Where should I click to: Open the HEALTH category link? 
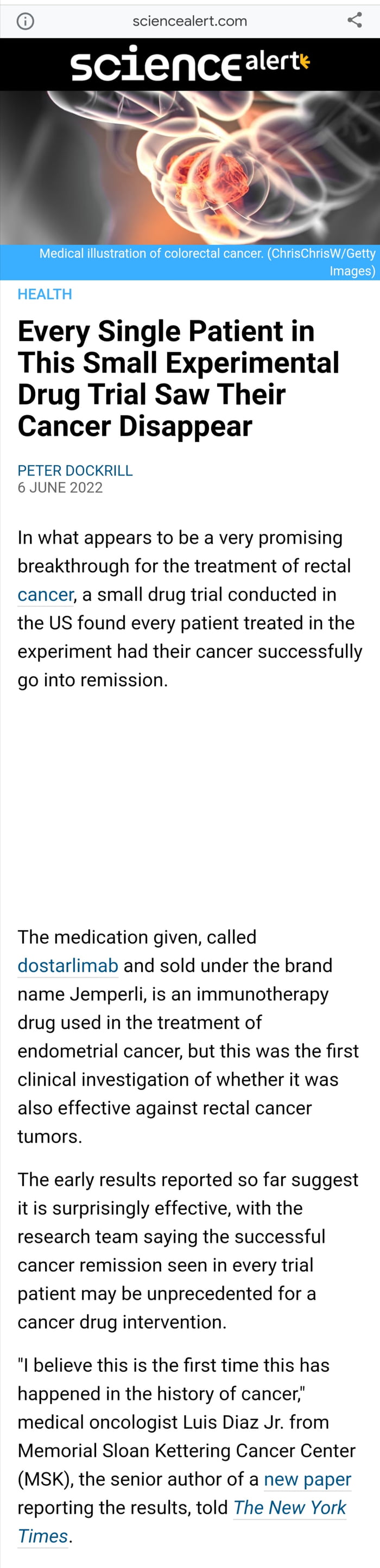coord(45,294)
